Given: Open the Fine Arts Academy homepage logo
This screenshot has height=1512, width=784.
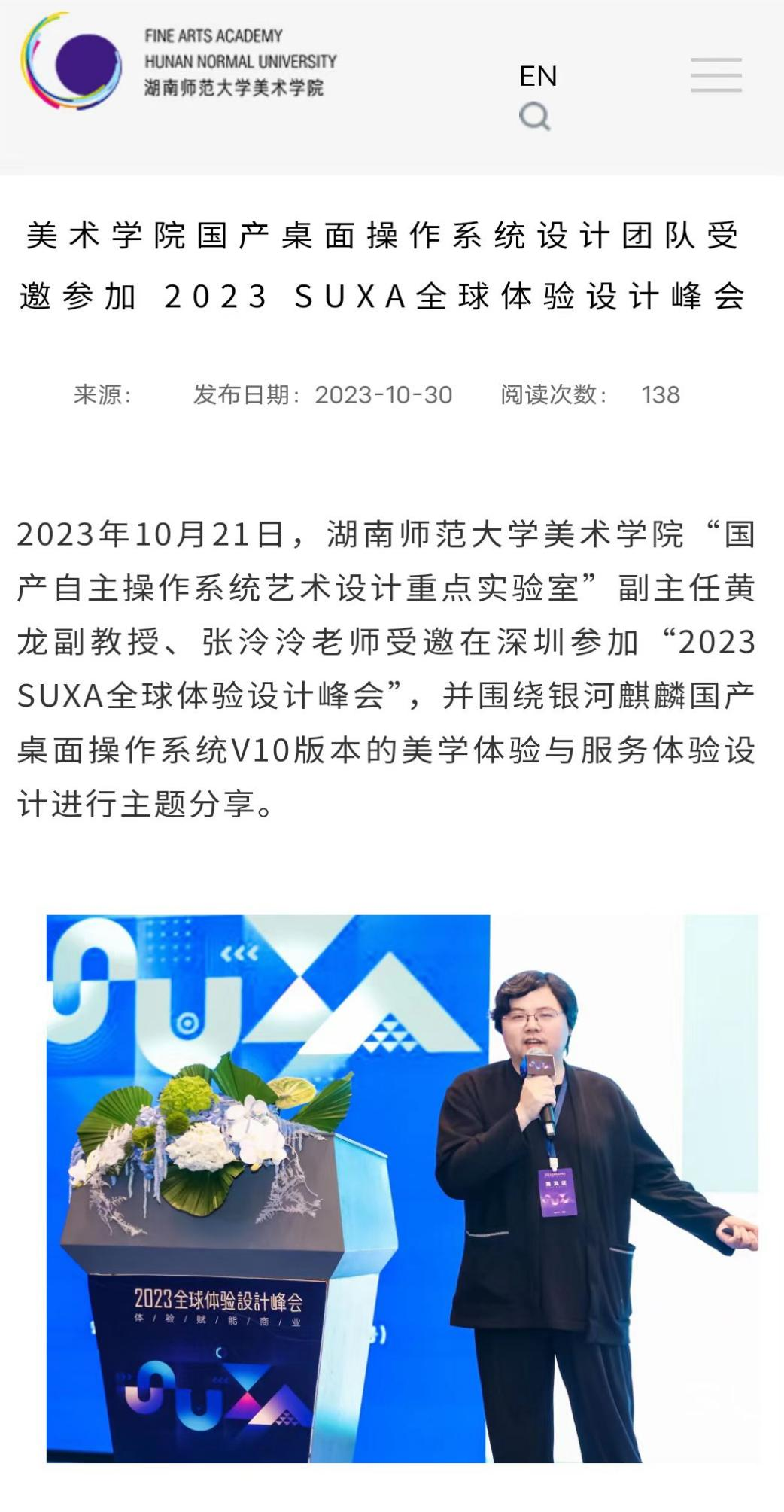Looking at the screenshot, I should (179, 62).
